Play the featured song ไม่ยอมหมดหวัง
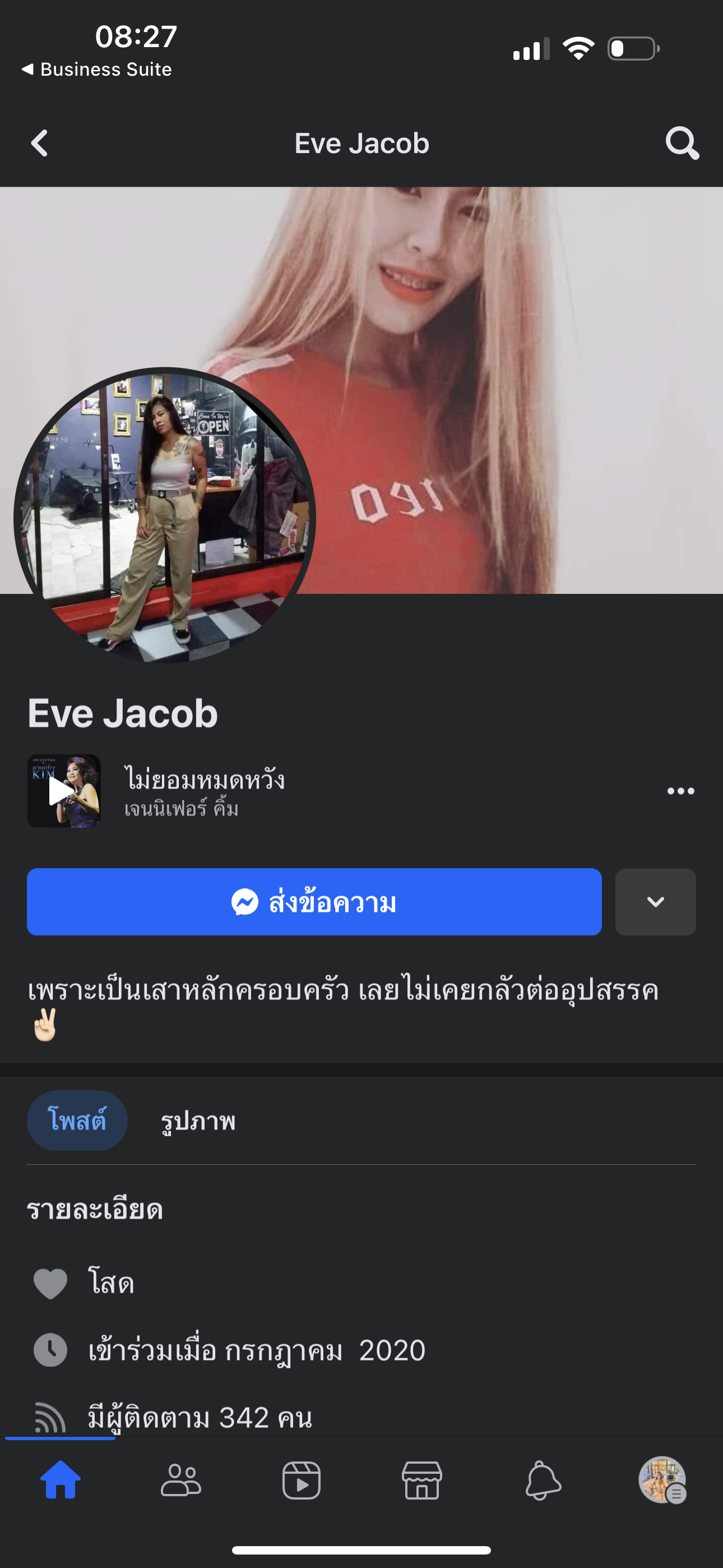 pos(64,791)
